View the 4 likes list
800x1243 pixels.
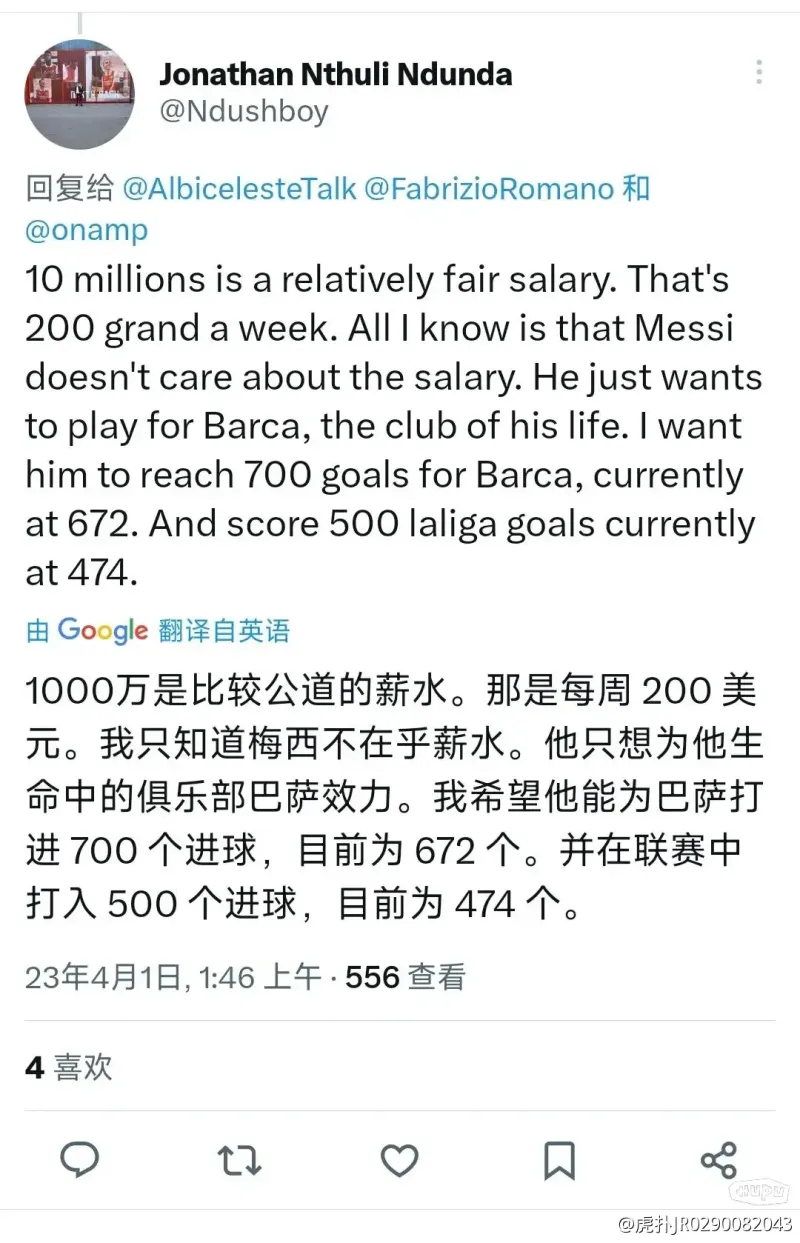[x=68, y=1067]
